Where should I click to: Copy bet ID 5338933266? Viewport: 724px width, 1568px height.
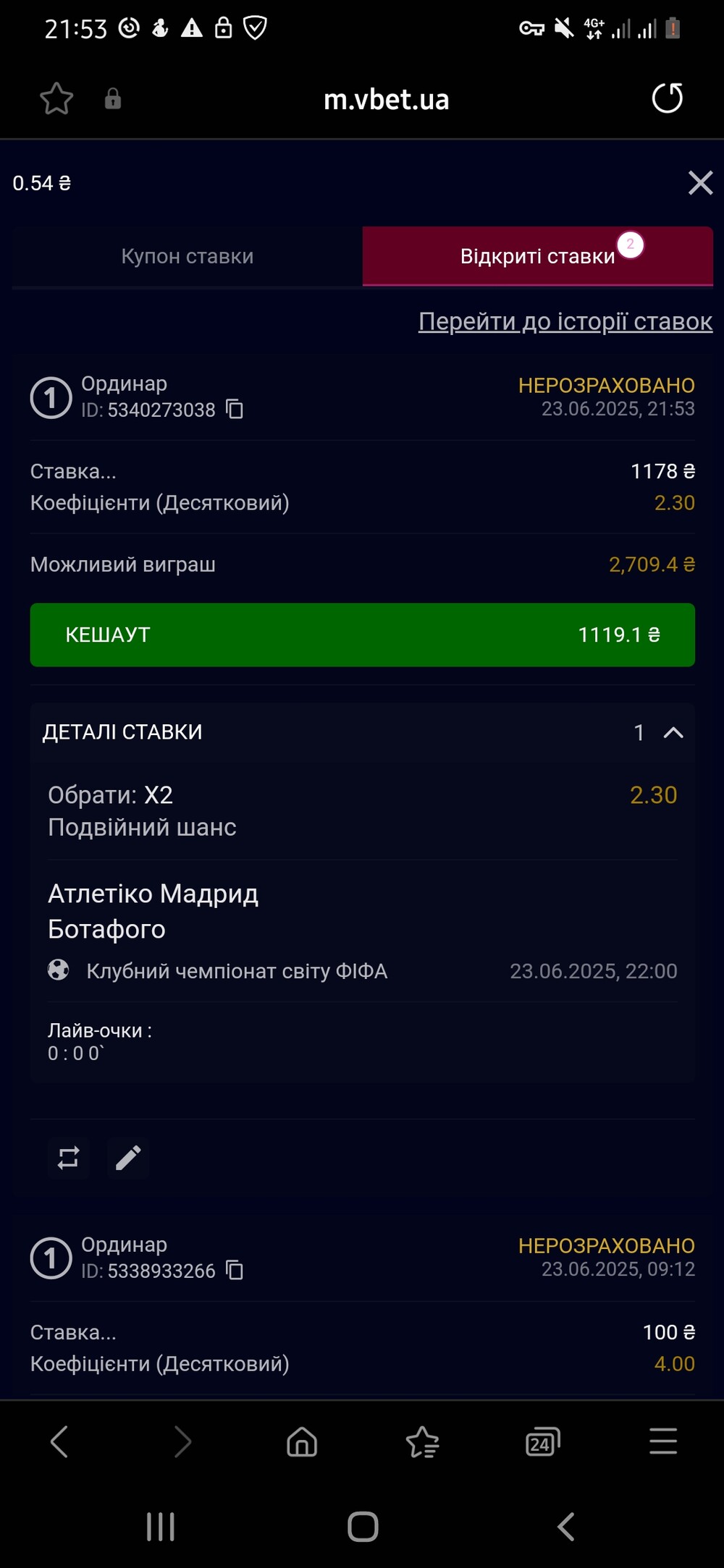click(x=235, y=1270)
